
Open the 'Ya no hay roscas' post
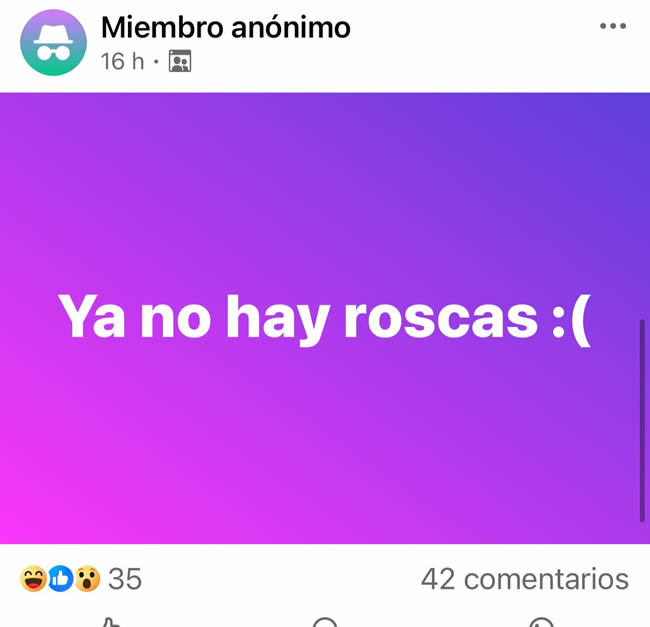325,318
